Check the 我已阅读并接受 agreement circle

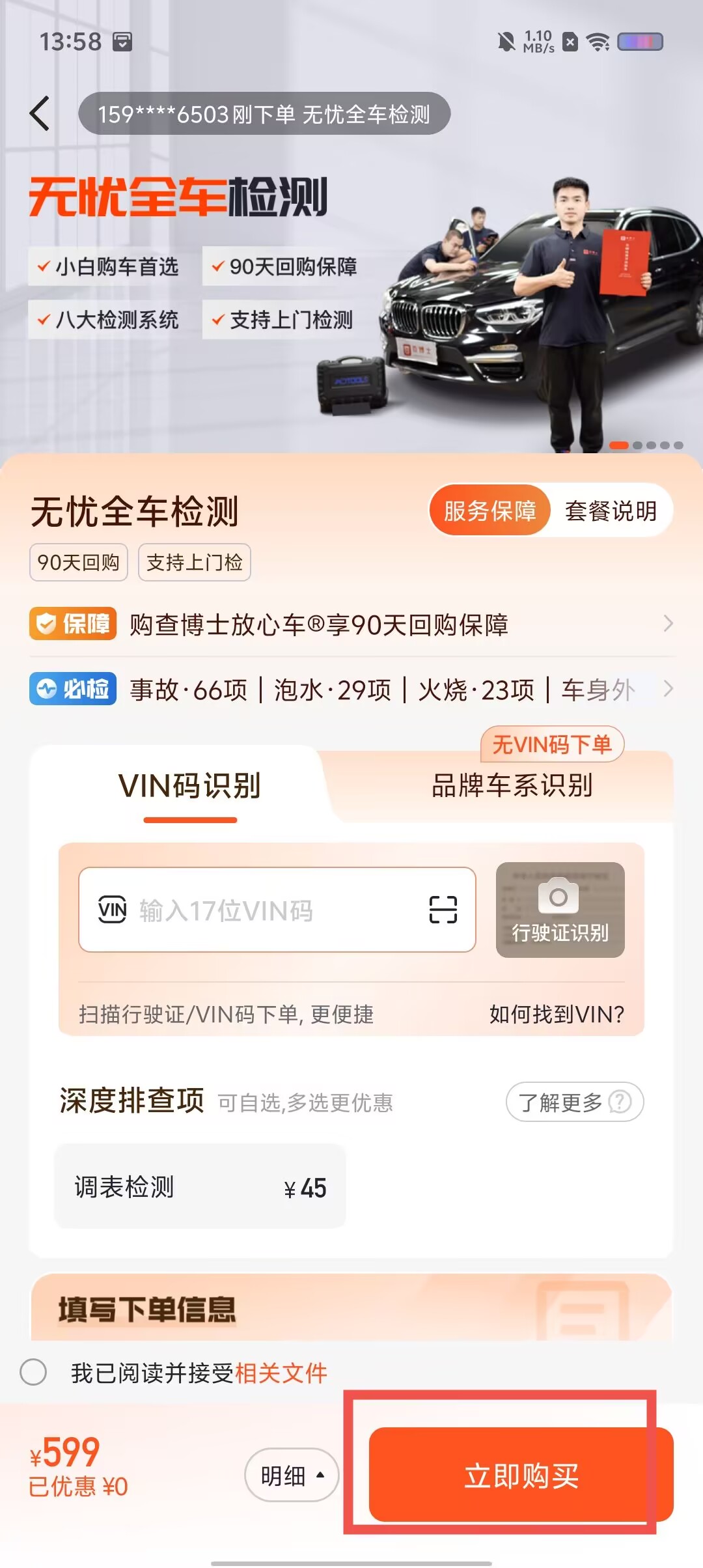33,1372
